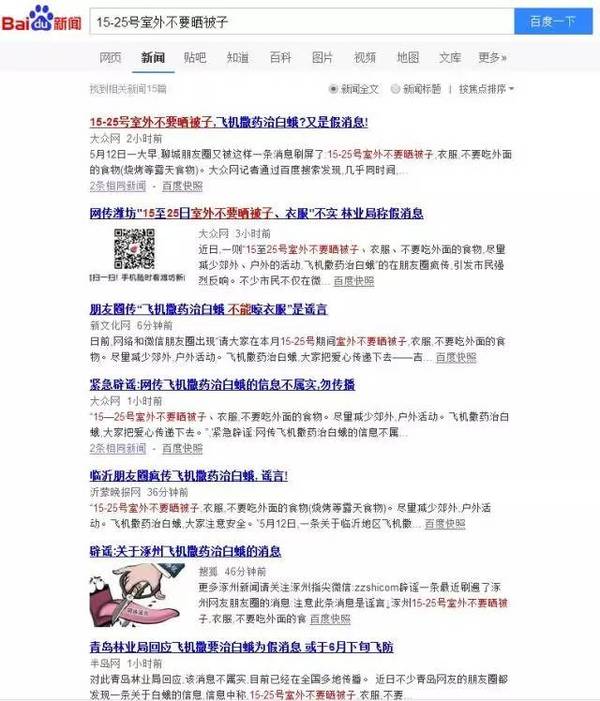Open the result 辟谣:关于涿州飞机撒药治白蛾的消息
The width and height of the screenshot is (600, 701).
pyautogui.click(x=185, y=550)
